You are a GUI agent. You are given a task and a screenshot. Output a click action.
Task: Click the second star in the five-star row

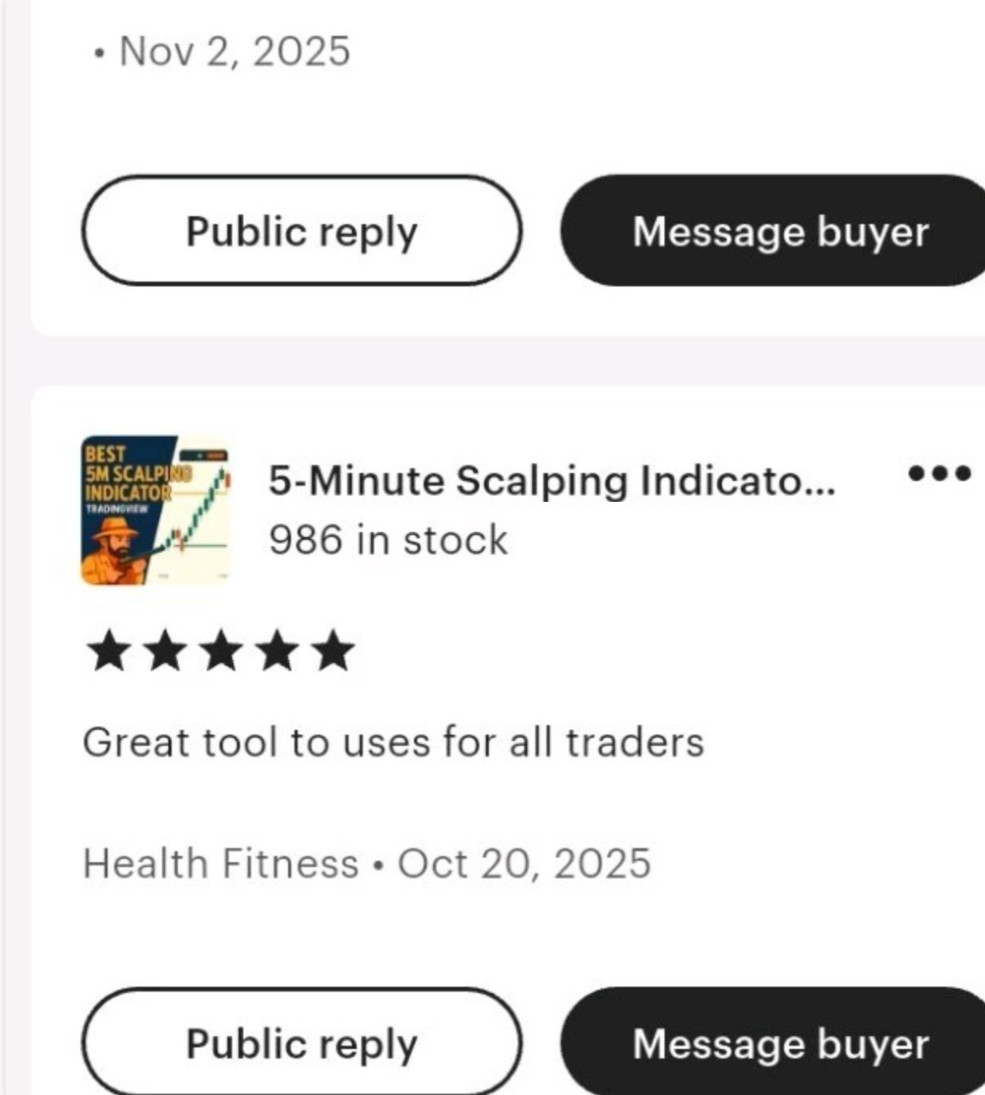click(163, 650)
